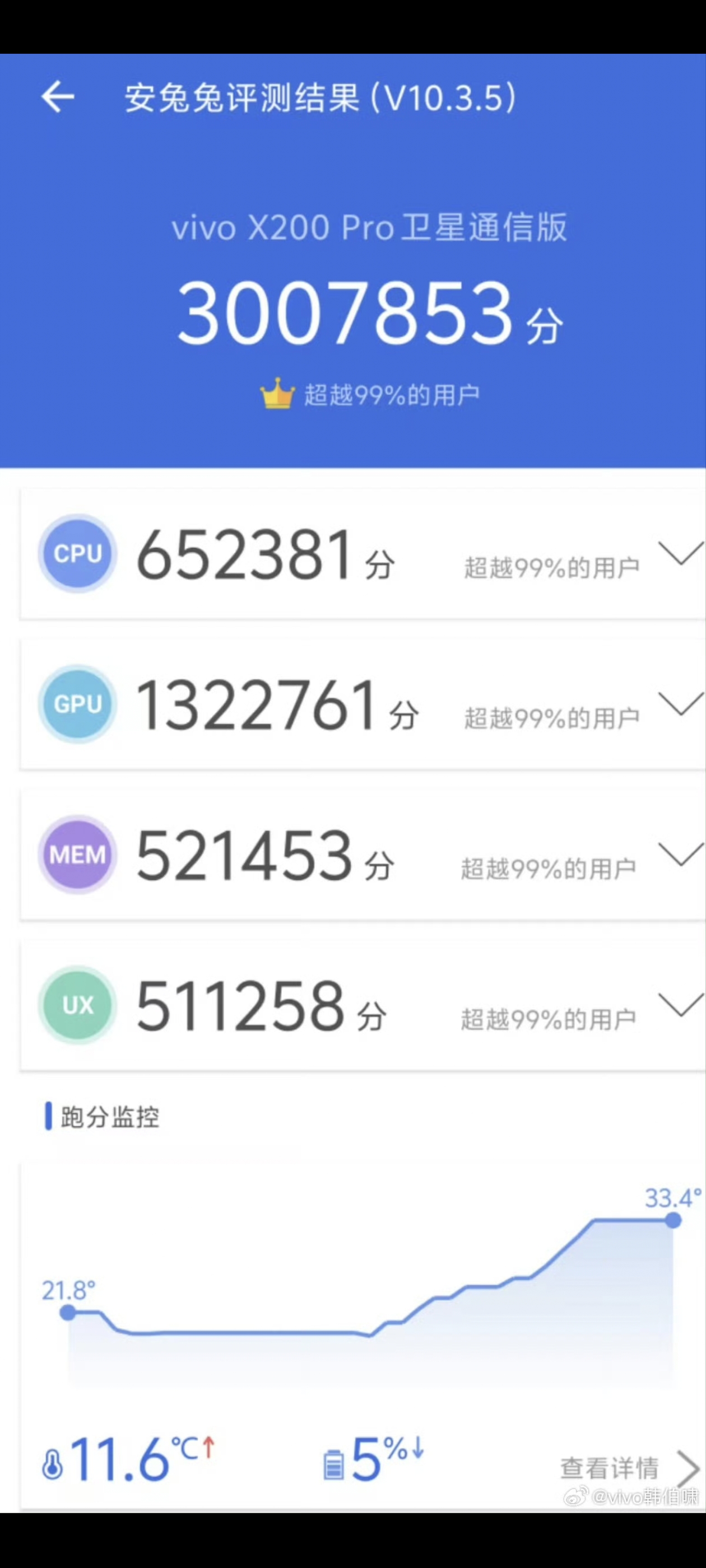This screenshot has height=1568, width=706.
Task: Go back using the top arrow
Action: [58, 97]
